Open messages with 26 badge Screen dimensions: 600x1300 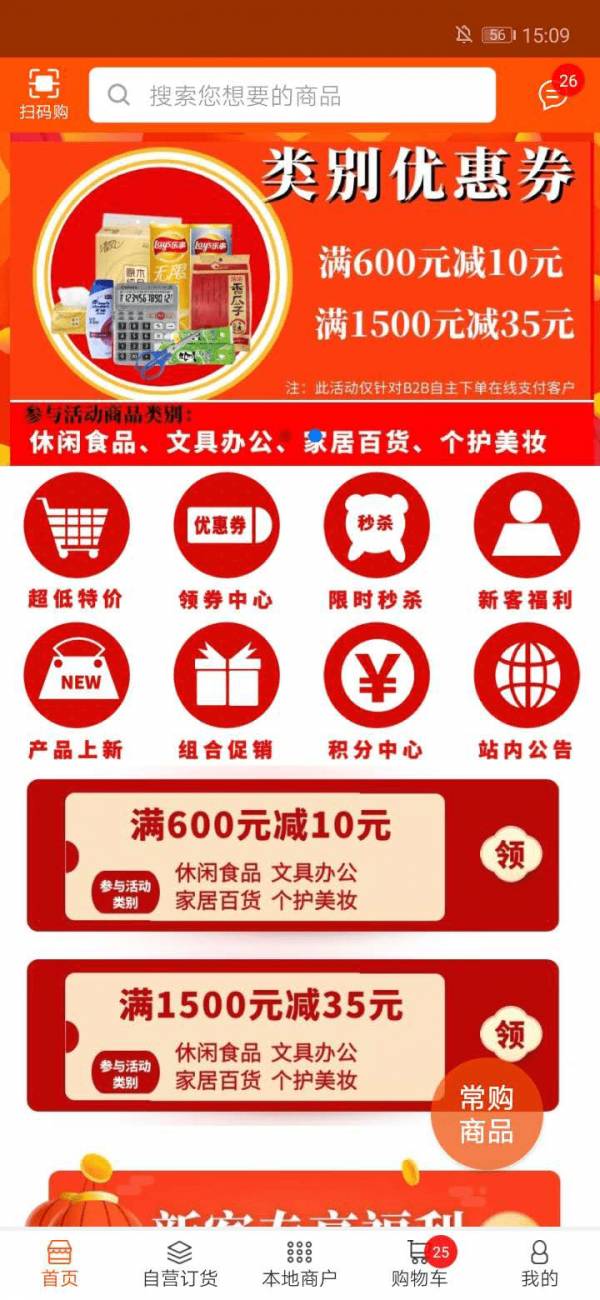point(553,94)
